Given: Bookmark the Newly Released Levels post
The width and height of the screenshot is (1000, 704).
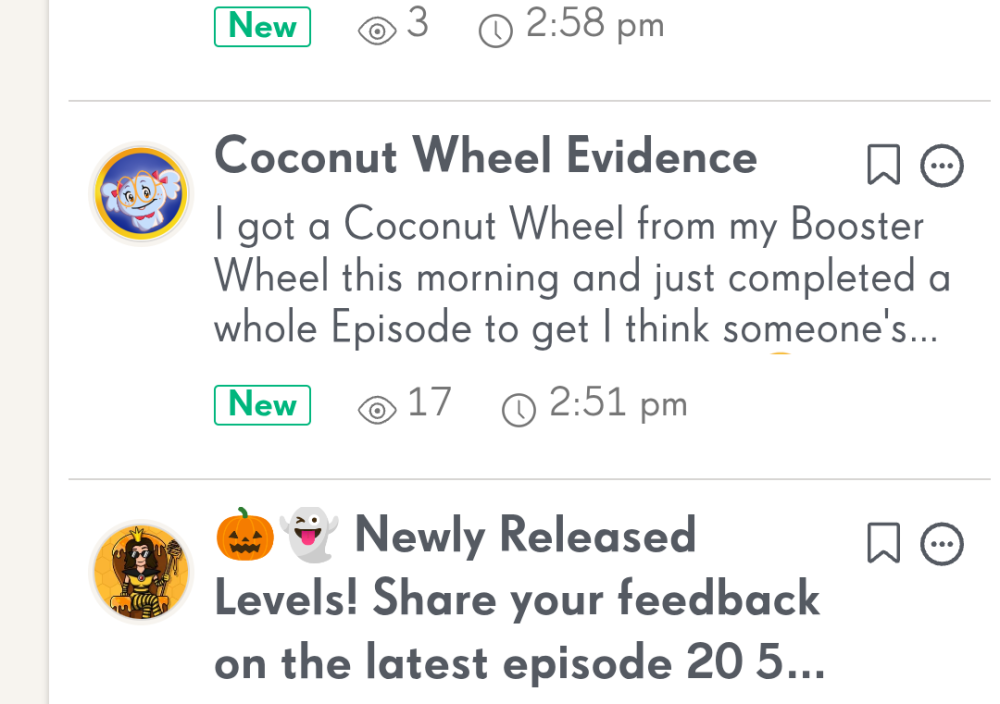Looking at the screenshot, I should (883, 543).
